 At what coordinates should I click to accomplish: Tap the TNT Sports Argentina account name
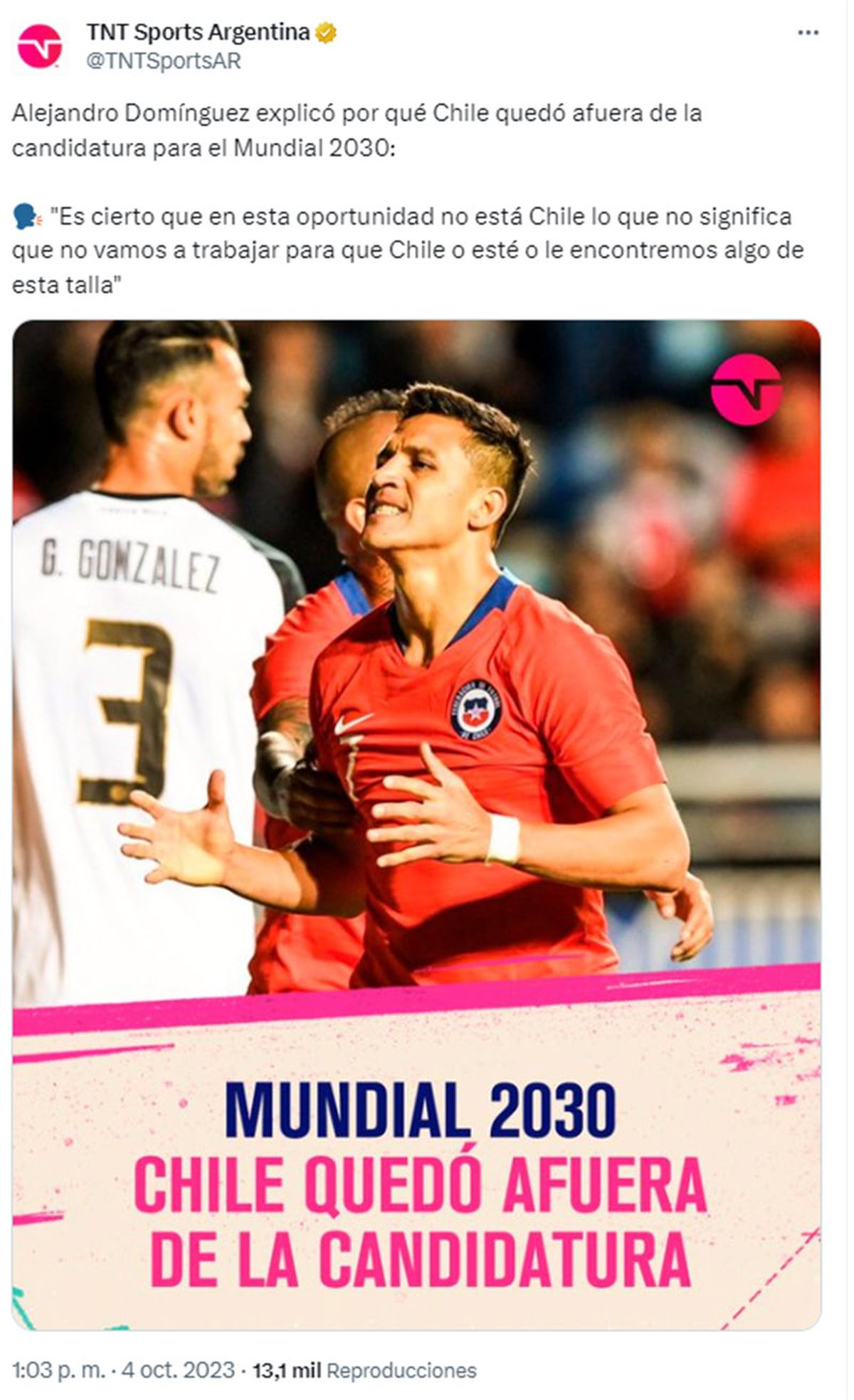(198, 32)
